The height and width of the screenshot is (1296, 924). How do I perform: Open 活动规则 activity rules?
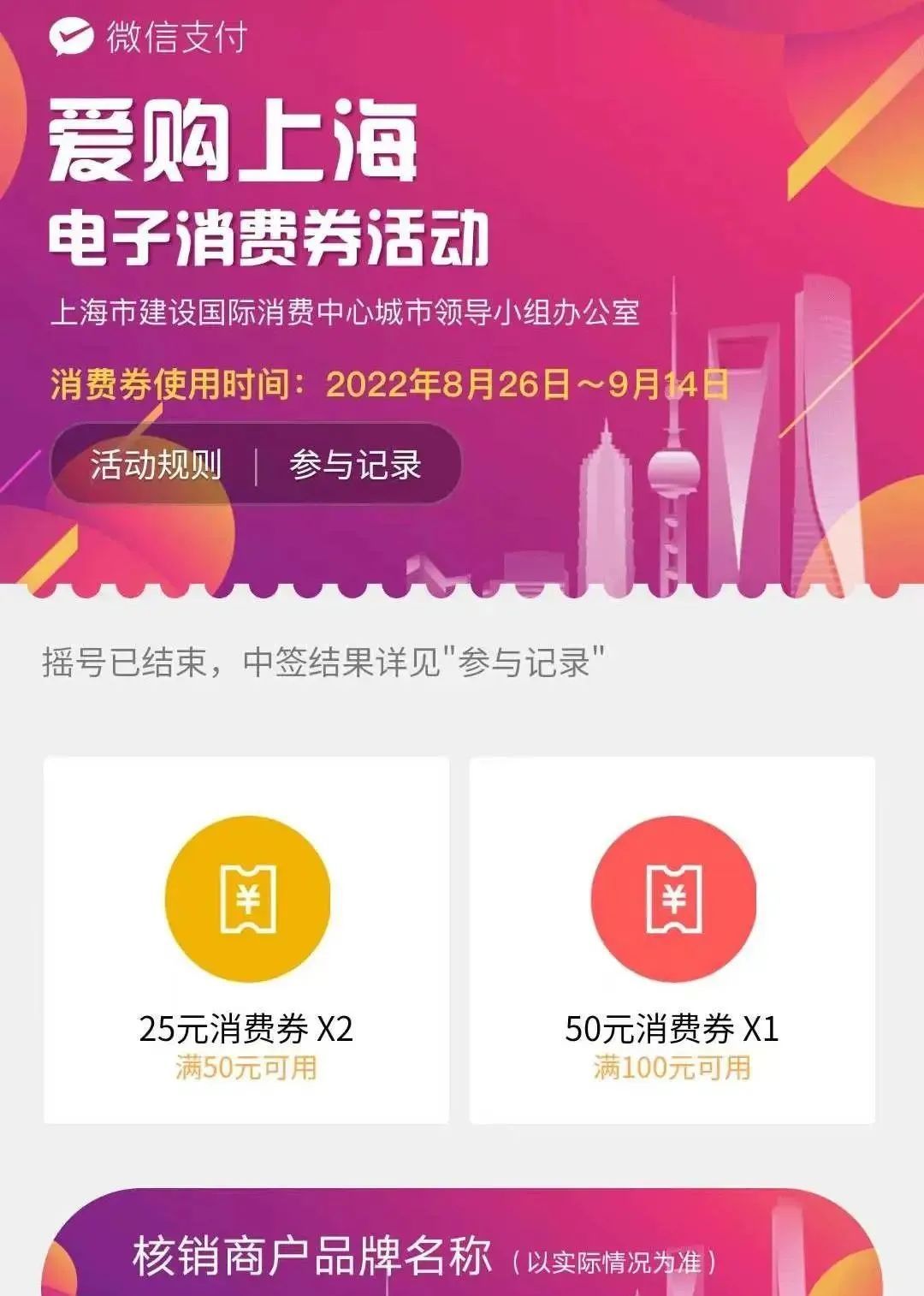pyautogui.click(x=156, y=465)
